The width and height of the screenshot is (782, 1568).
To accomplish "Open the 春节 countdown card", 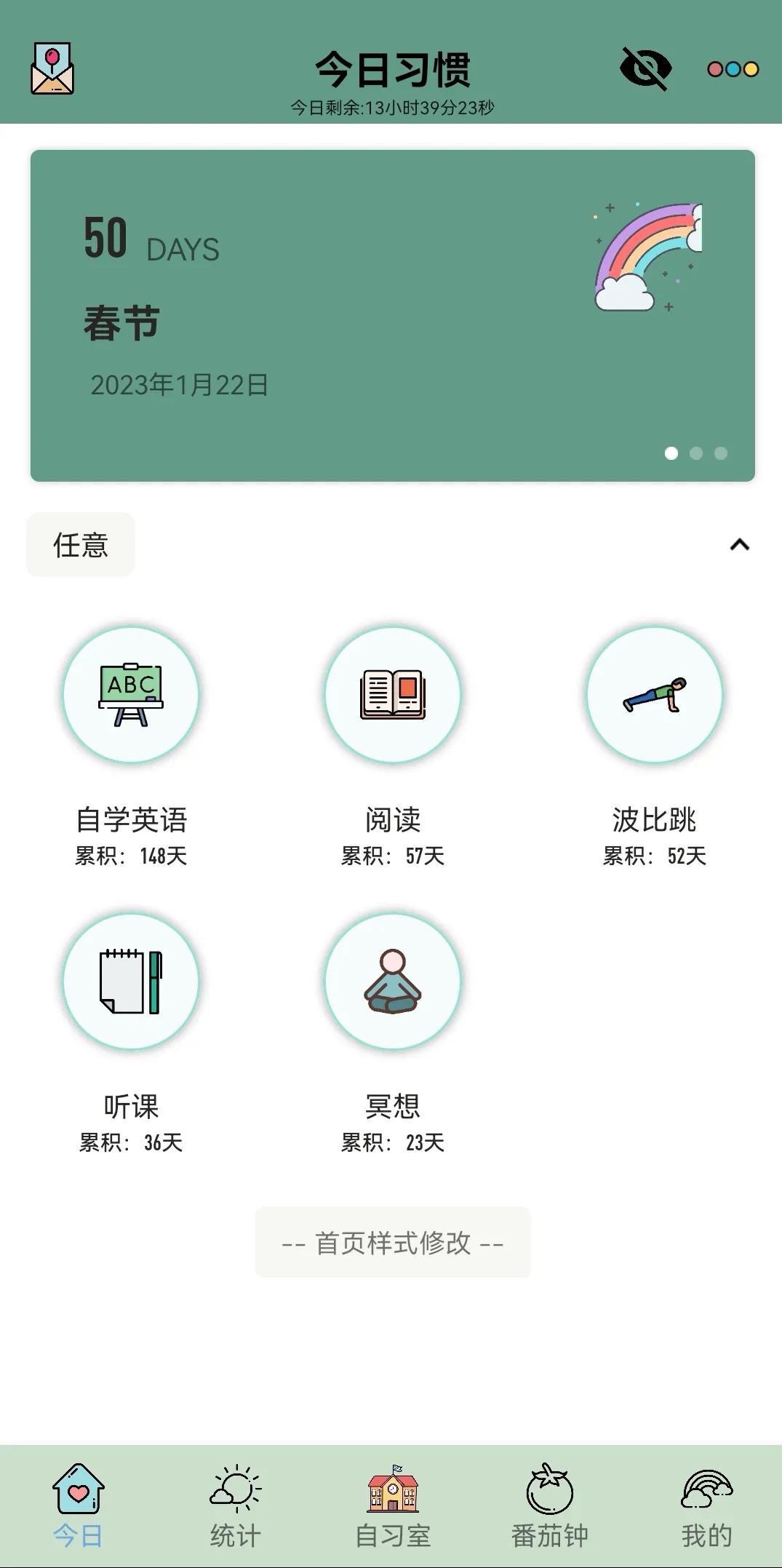I will [x=391, y=314].
